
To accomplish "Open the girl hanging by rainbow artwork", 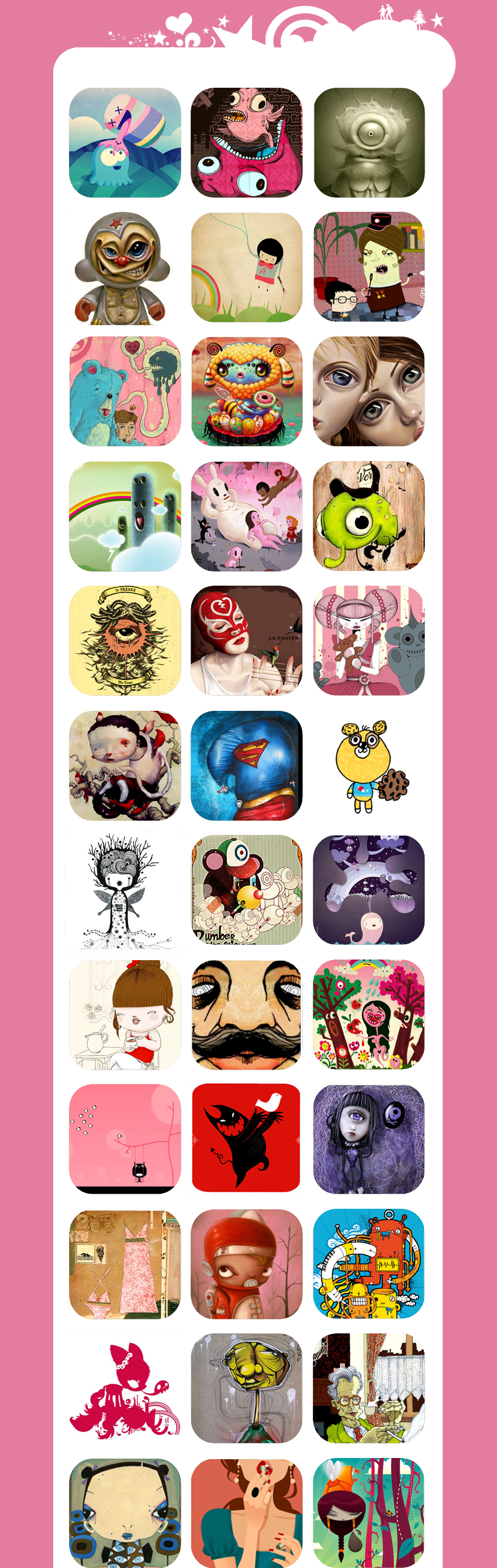I will tap(246, 268).
